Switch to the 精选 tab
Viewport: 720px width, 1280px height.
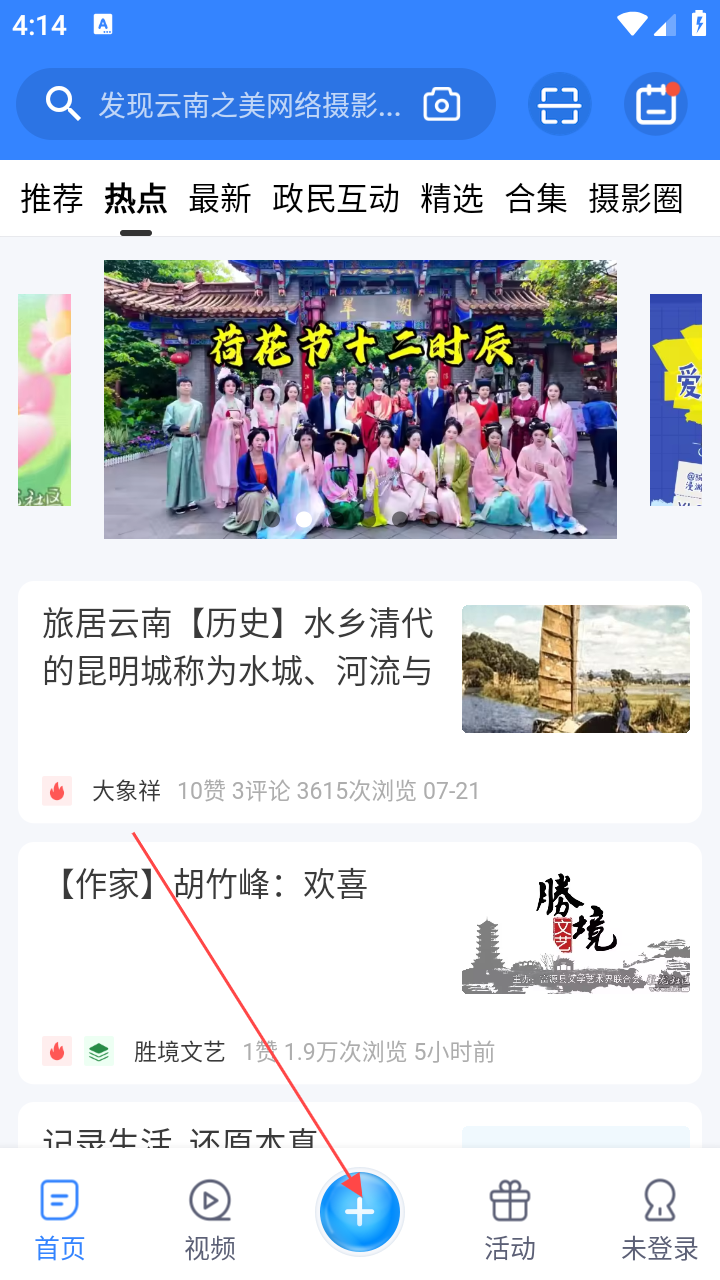click(x=452, y=198)
